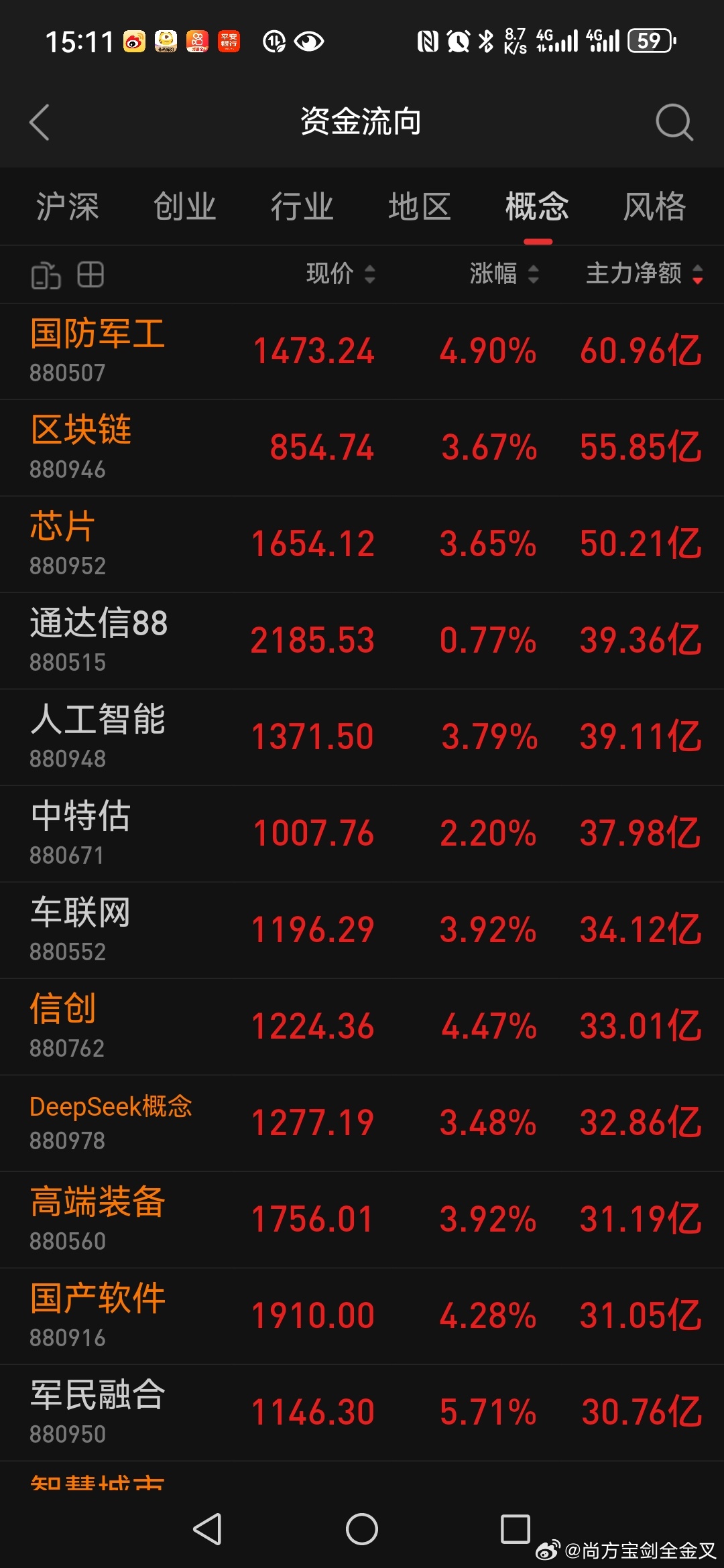The image size is (724, 1568).
Task: Tap the grid layout icon
Action: coord(90,275)
